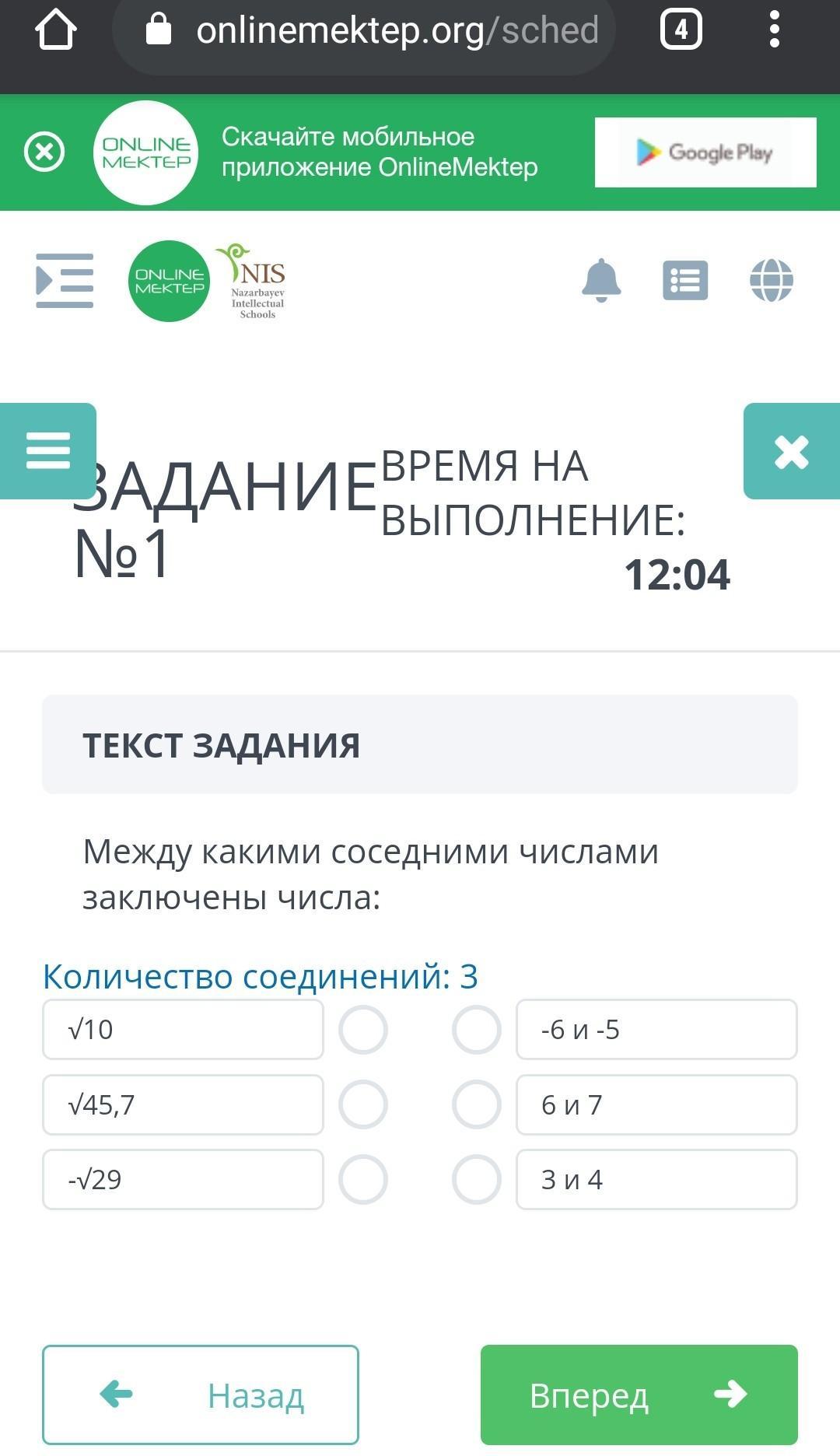Image resolution: width=840 pixels, height=1456 pixels.
Task: Select the connector circle for -6 и -5
Action: [476, 1030]
